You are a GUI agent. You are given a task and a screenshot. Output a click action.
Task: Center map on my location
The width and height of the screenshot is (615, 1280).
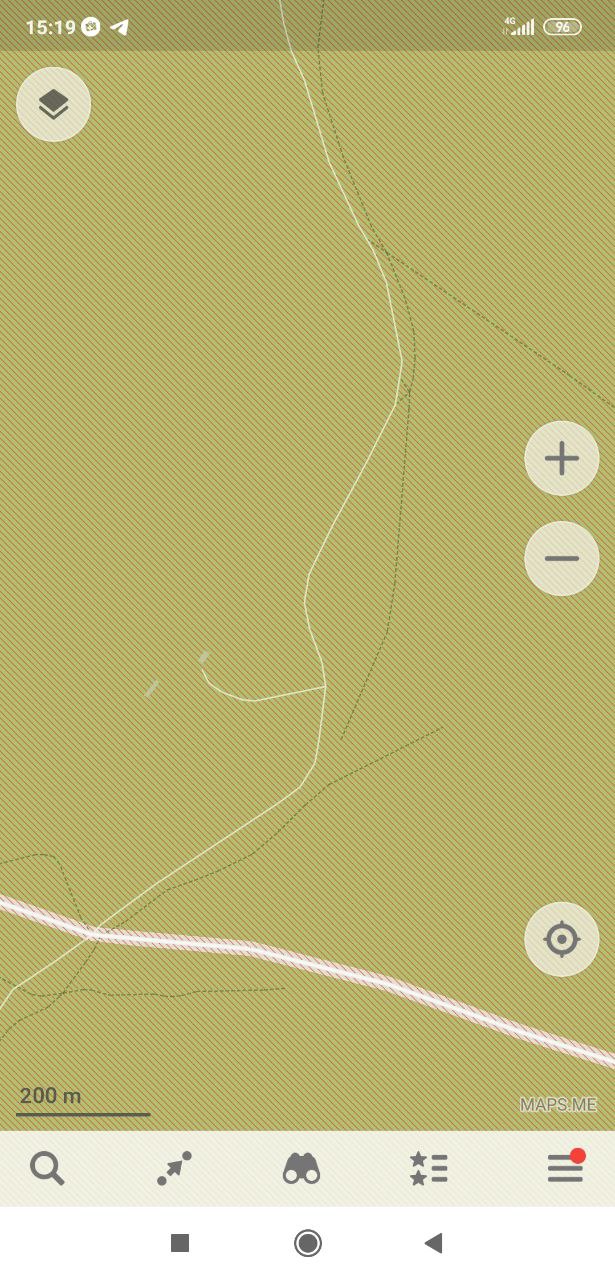coord(561,939)
